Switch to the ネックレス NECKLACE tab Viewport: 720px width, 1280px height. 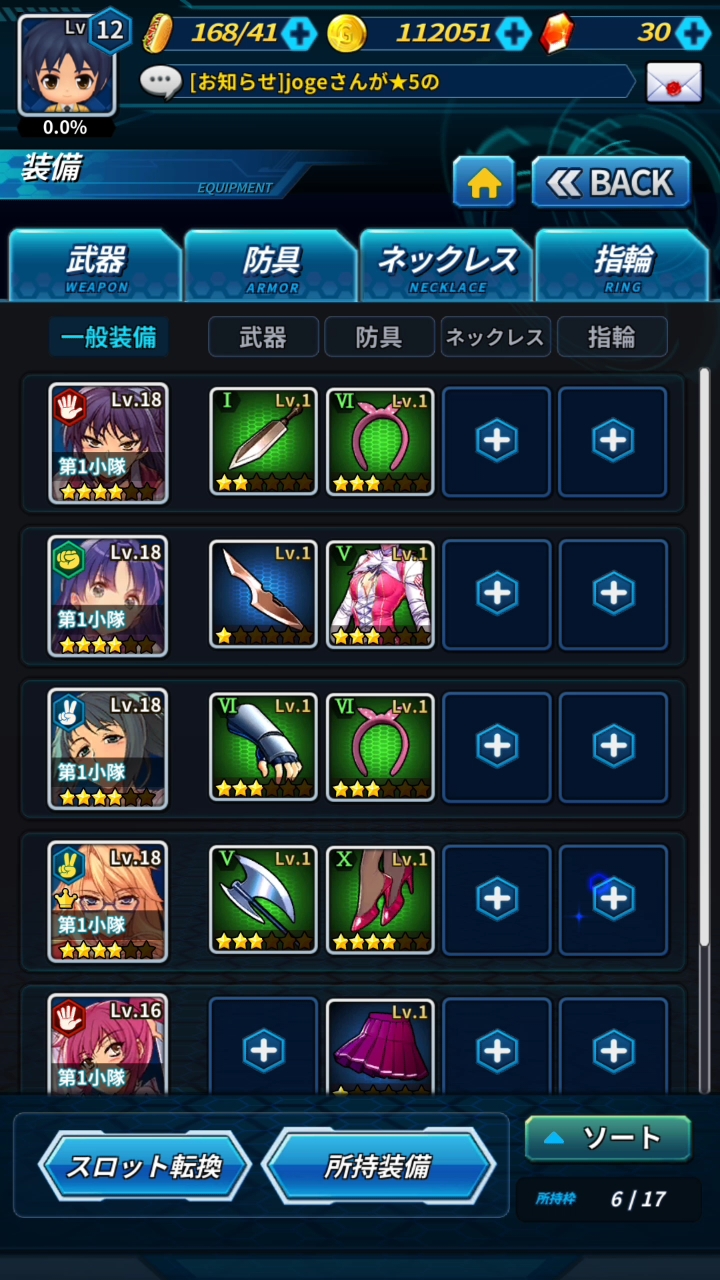click(x=447, y=267)
